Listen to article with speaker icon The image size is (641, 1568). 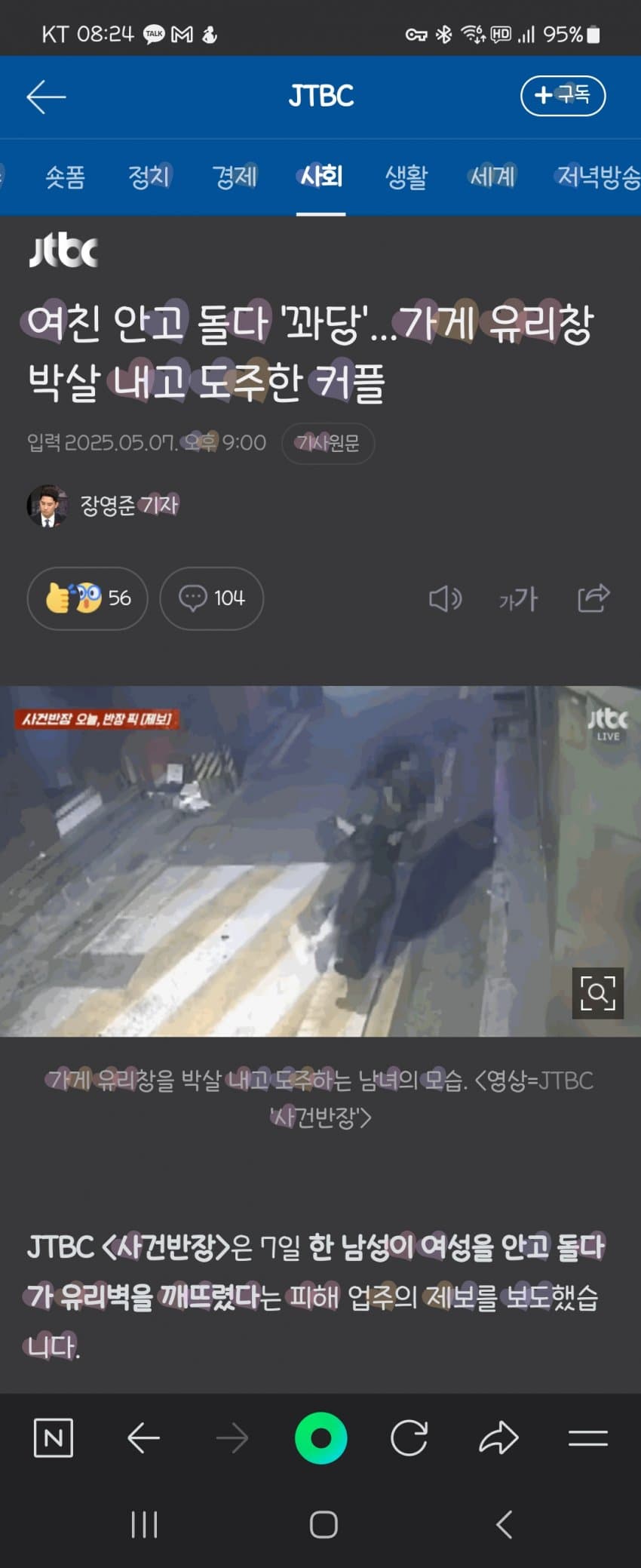[x=445, y=598]
